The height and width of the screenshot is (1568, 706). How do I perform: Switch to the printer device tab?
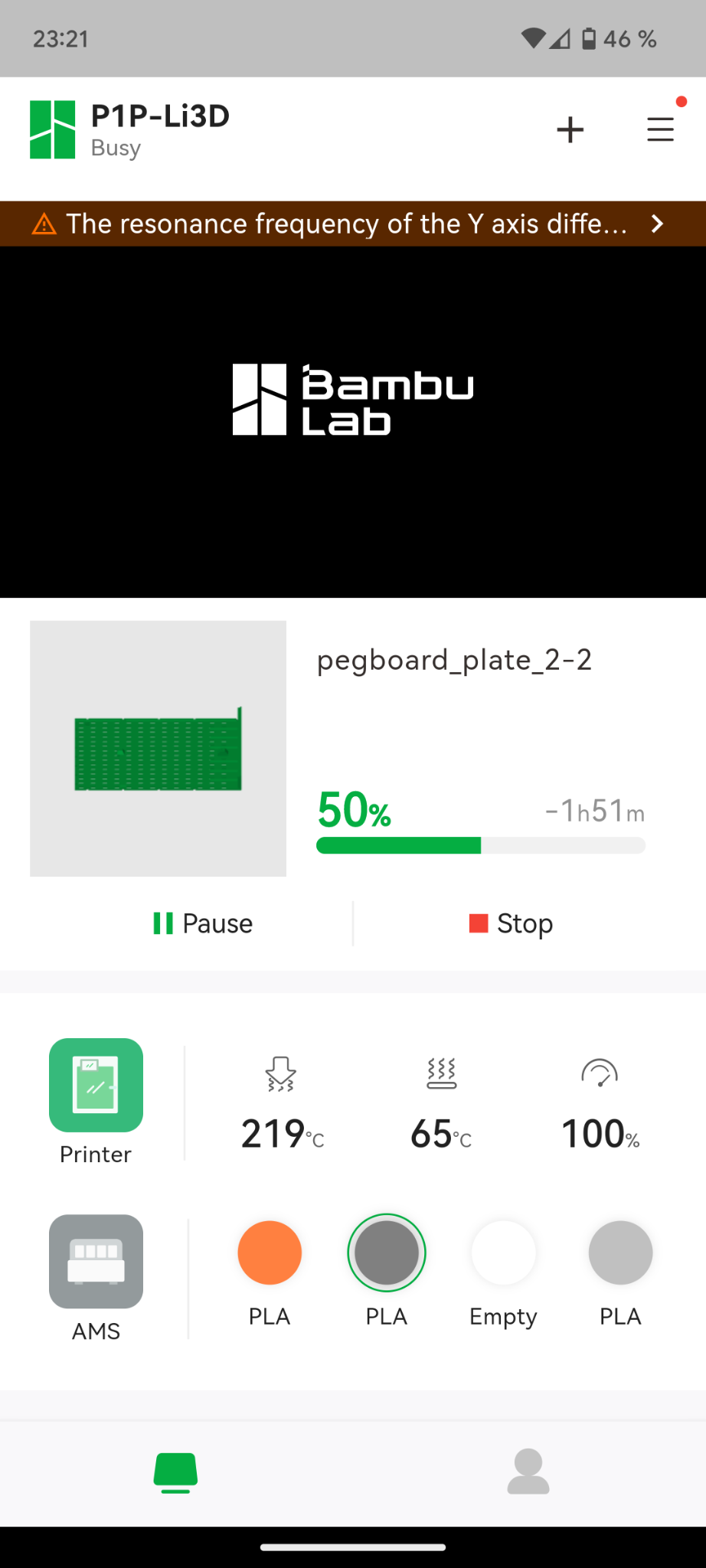176,1472
